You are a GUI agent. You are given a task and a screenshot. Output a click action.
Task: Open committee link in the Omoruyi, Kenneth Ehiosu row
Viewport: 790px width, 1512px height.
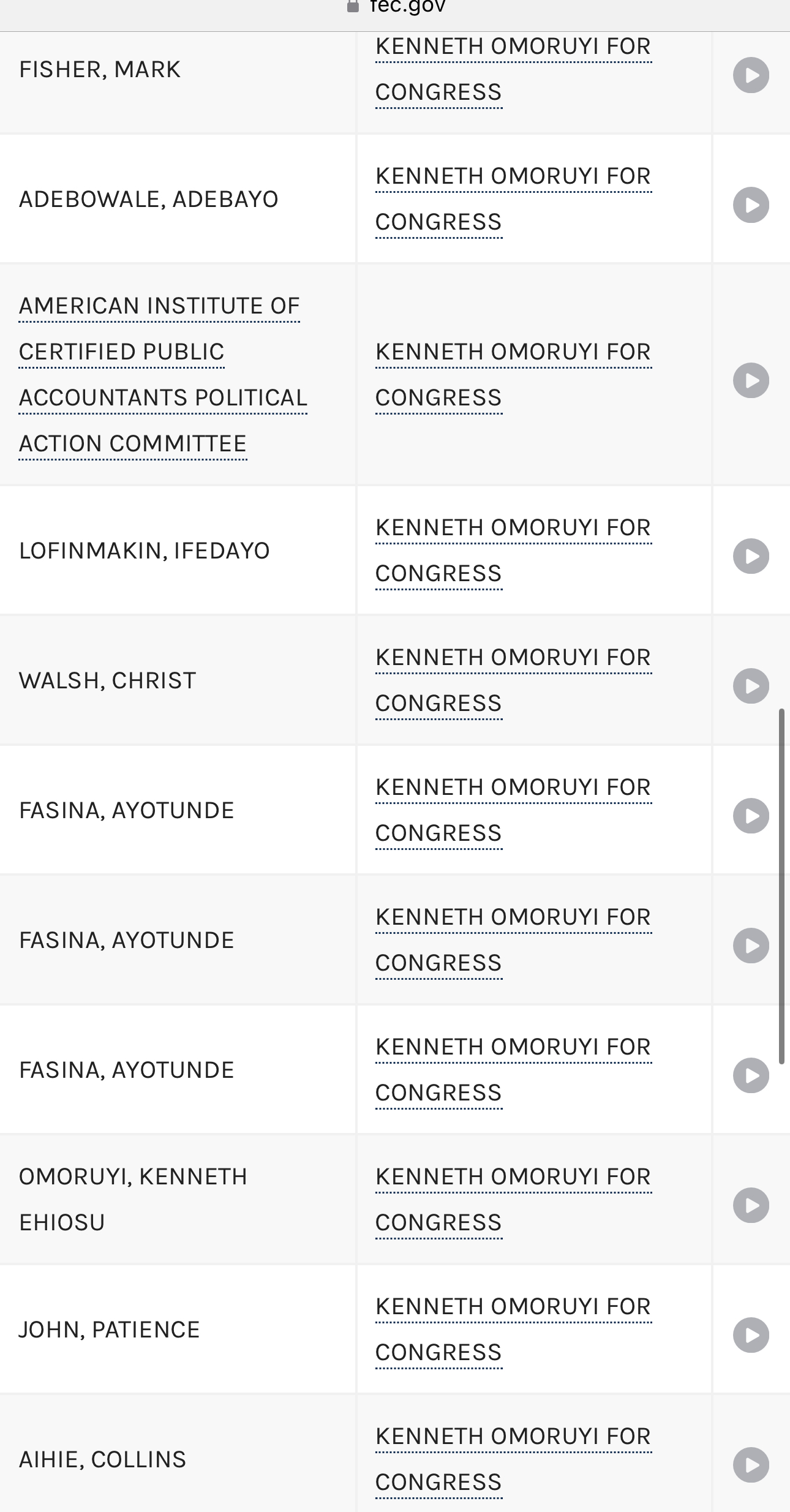point(513,1200)
